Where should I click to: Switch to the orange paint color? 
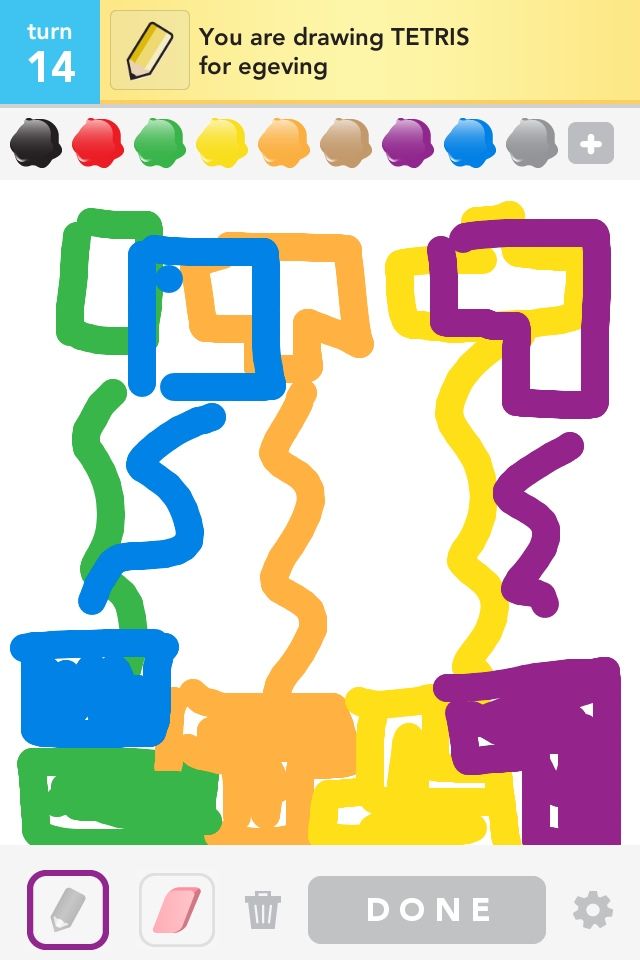pos(283,142)
